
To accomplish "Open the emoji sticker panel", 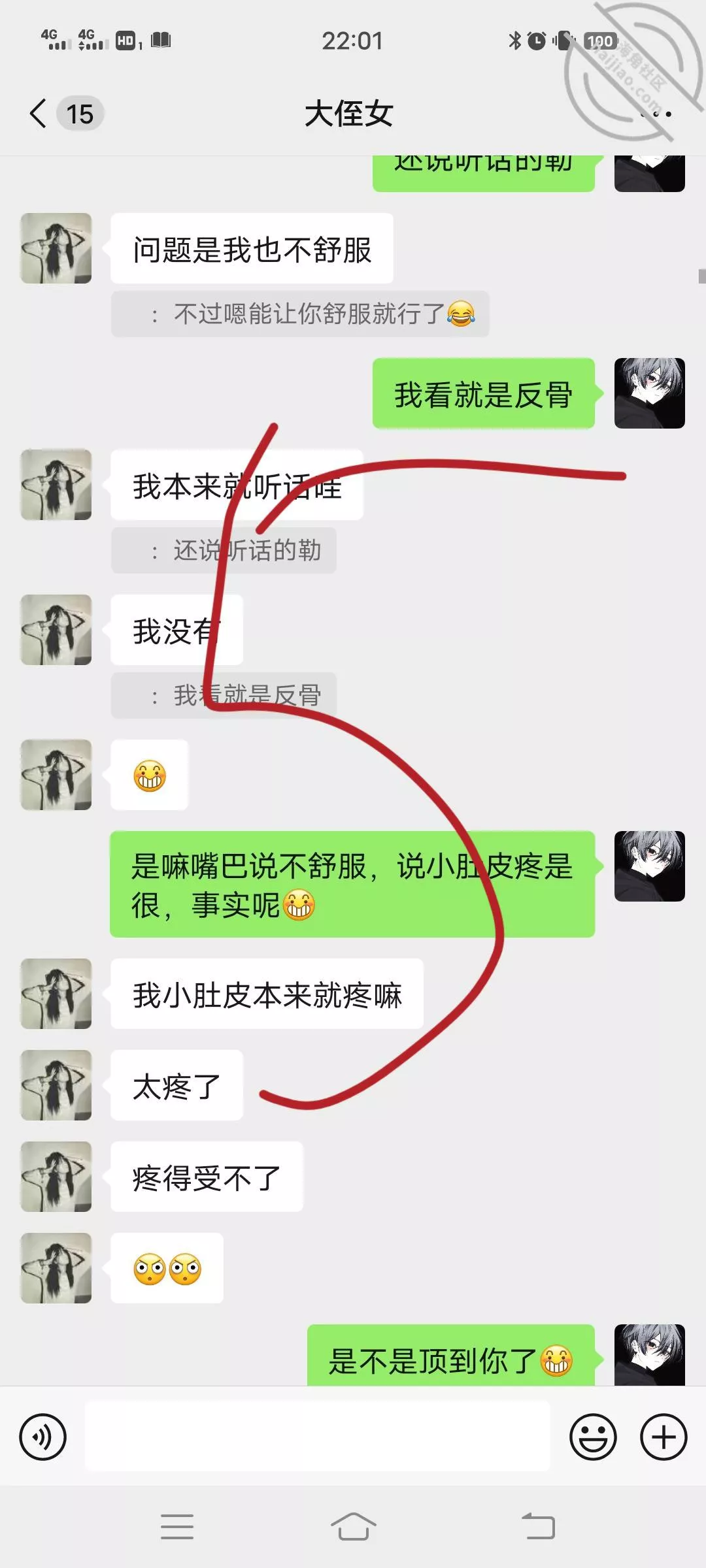I will [x=593, y=1437].
